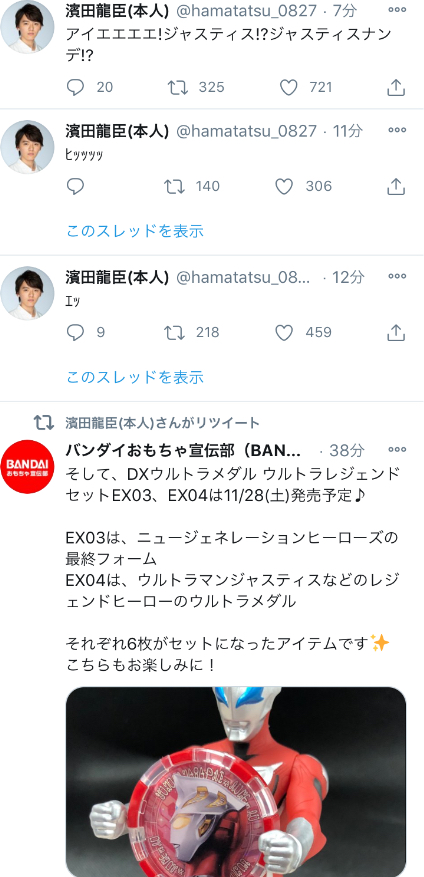Share the tweet posted 7分 ago
The width and height of the screenshot is (424, 877).
[395, 87]
